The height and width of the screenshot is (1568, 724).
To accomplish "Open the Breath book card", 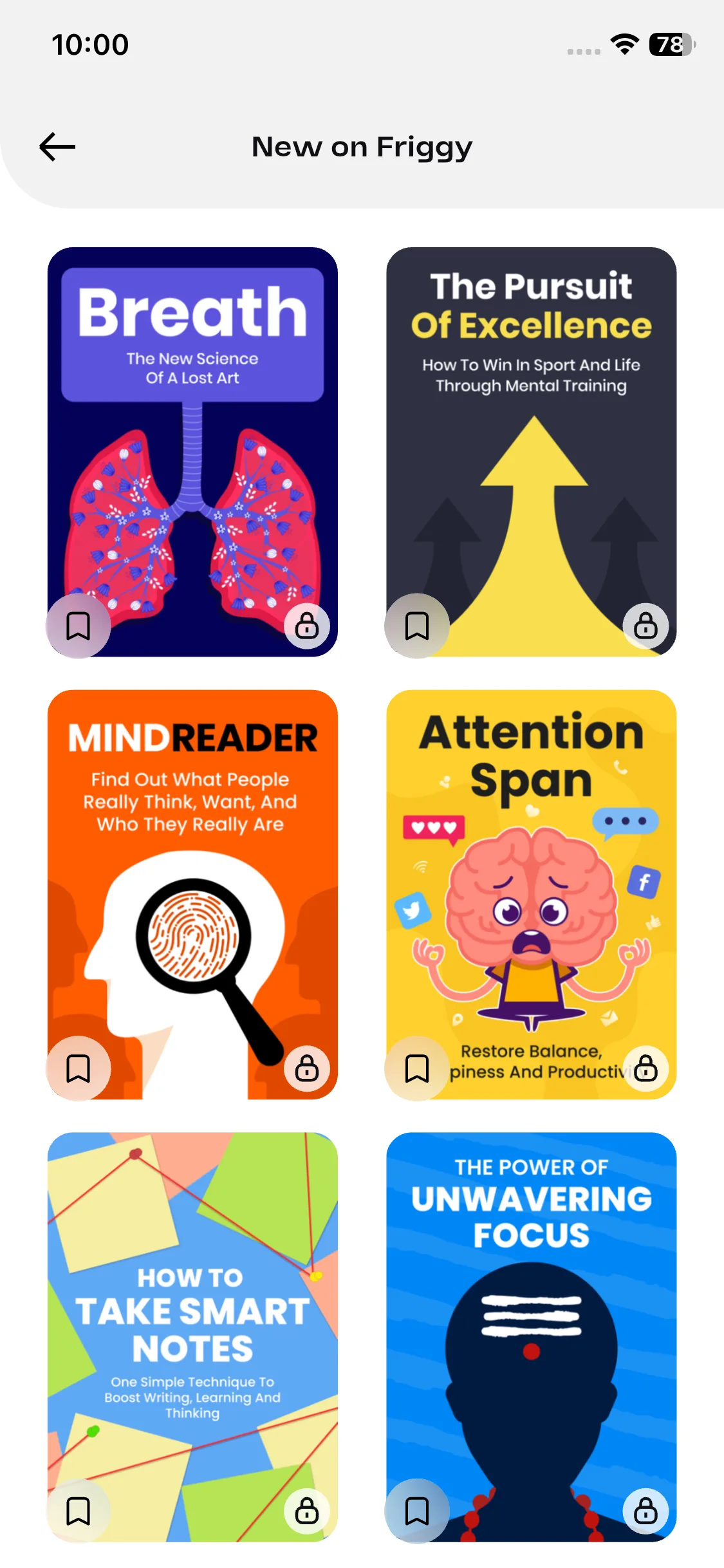I will tap(192, 451).
